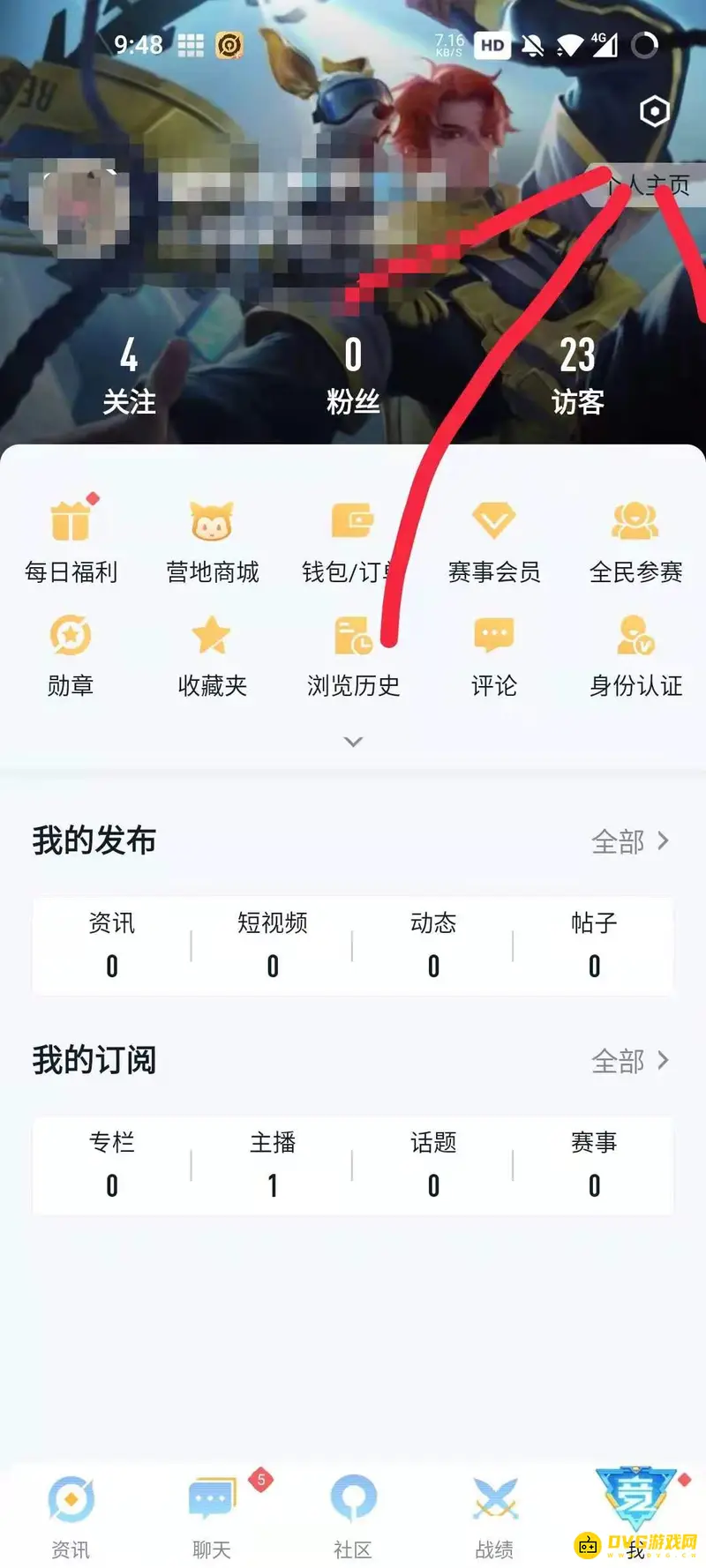Open 浏览历史 browsing history
This screenshot has height=1568, width=706.
click(x=353, y=657)
